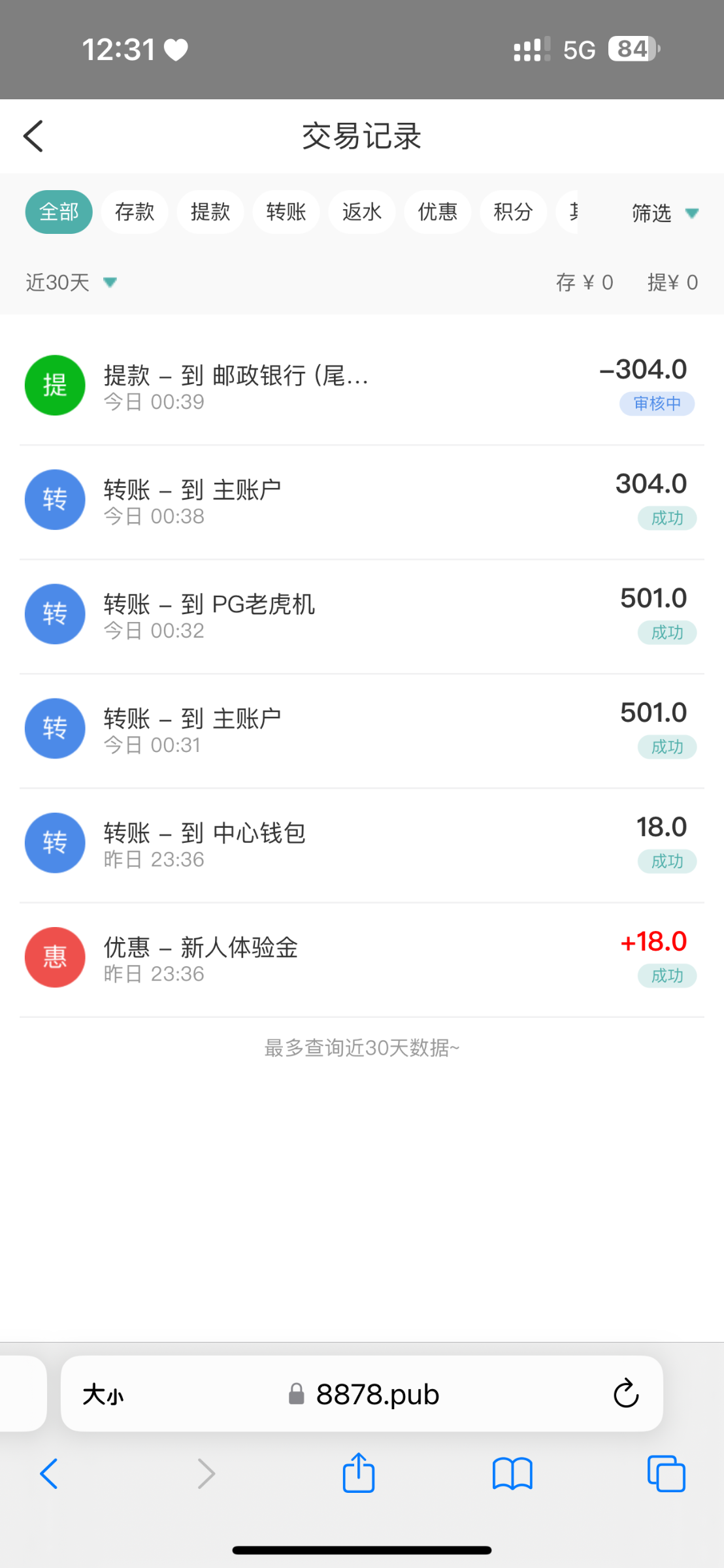Screen dimensions: 724x1568
Task: Show only 转账 records
Action: [x=286, y=212]
